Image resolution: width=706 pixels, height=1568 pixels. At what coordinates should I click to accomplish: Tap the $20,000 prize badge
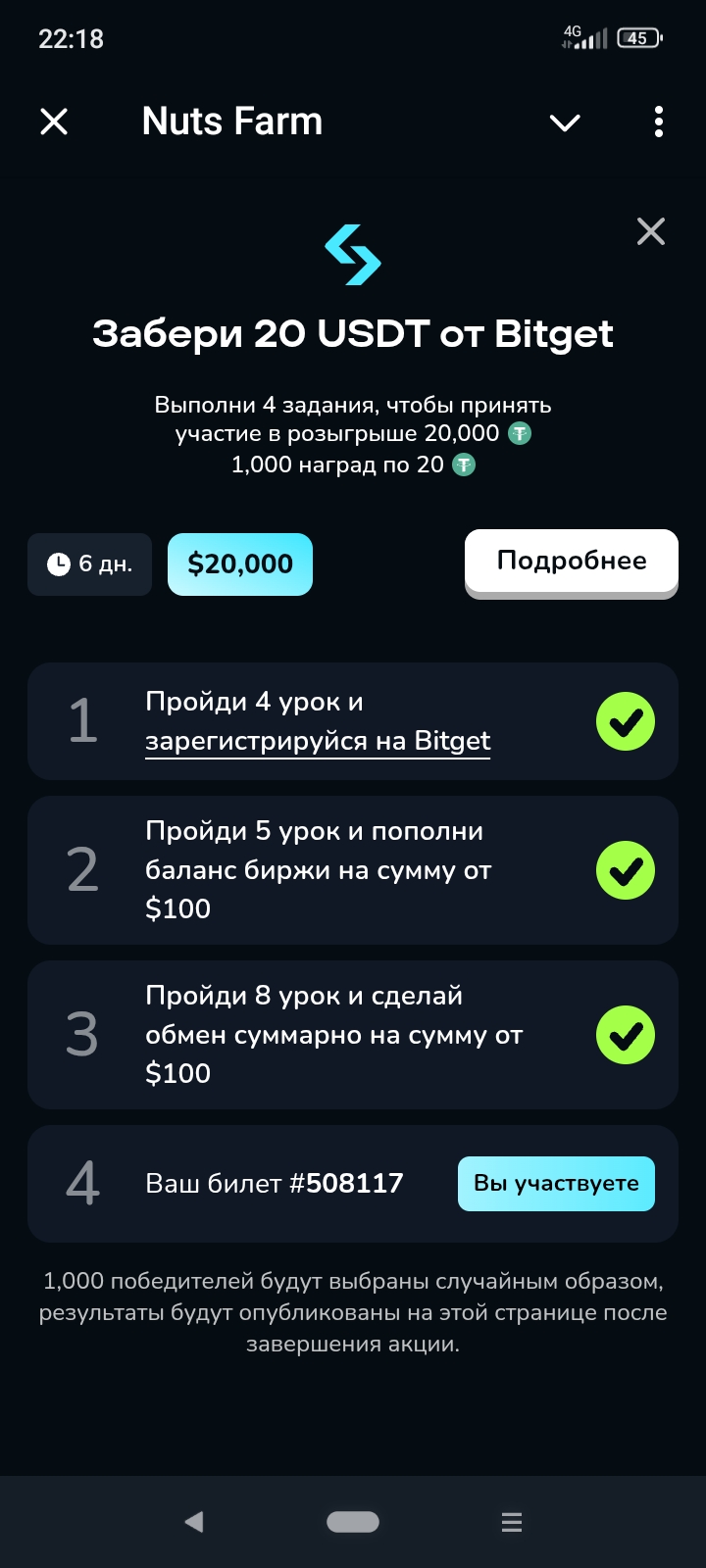click(239, 564)
